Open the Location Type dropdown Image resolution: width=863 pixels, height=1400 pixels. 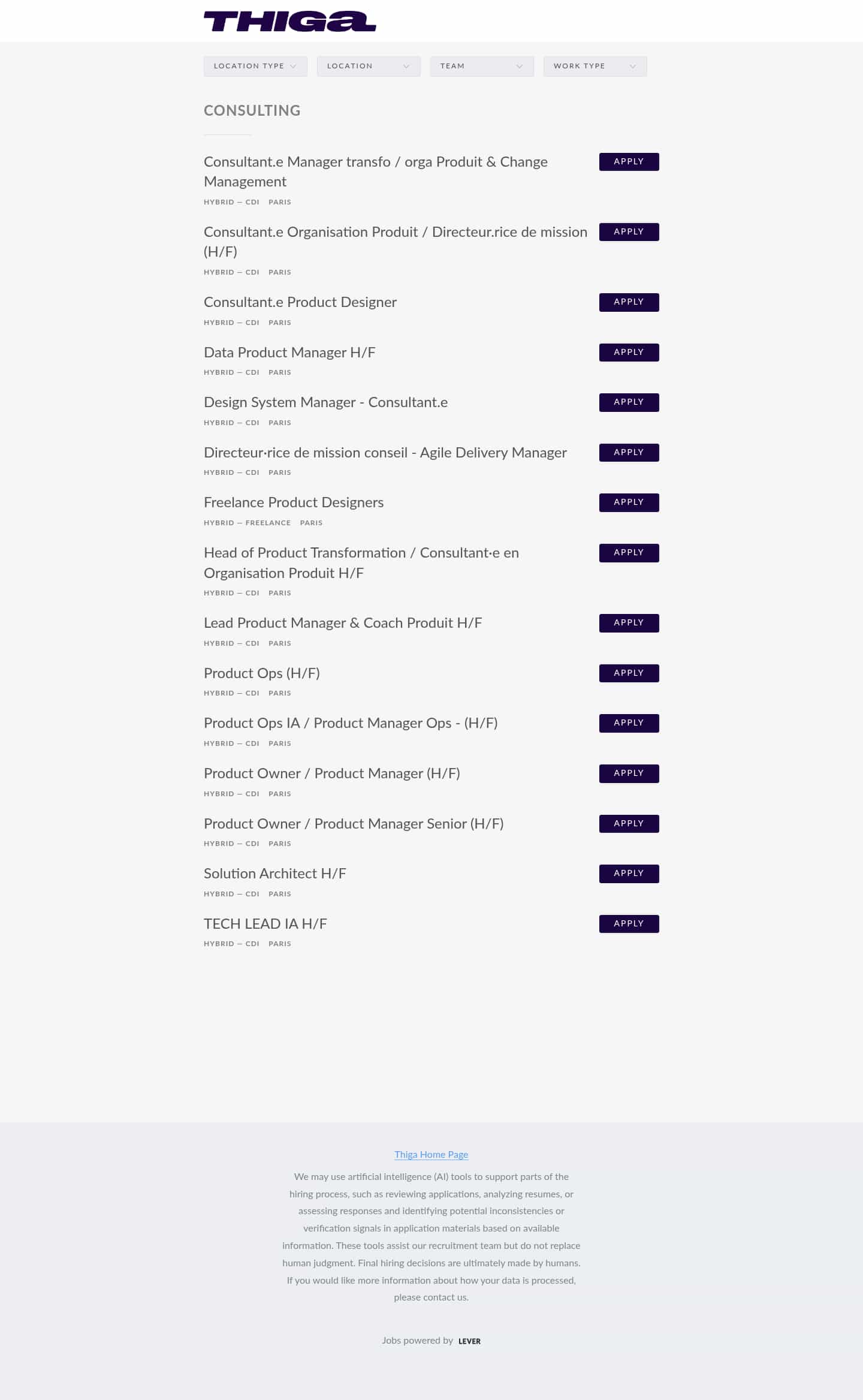pyautogui.click(x=255, y=66)
